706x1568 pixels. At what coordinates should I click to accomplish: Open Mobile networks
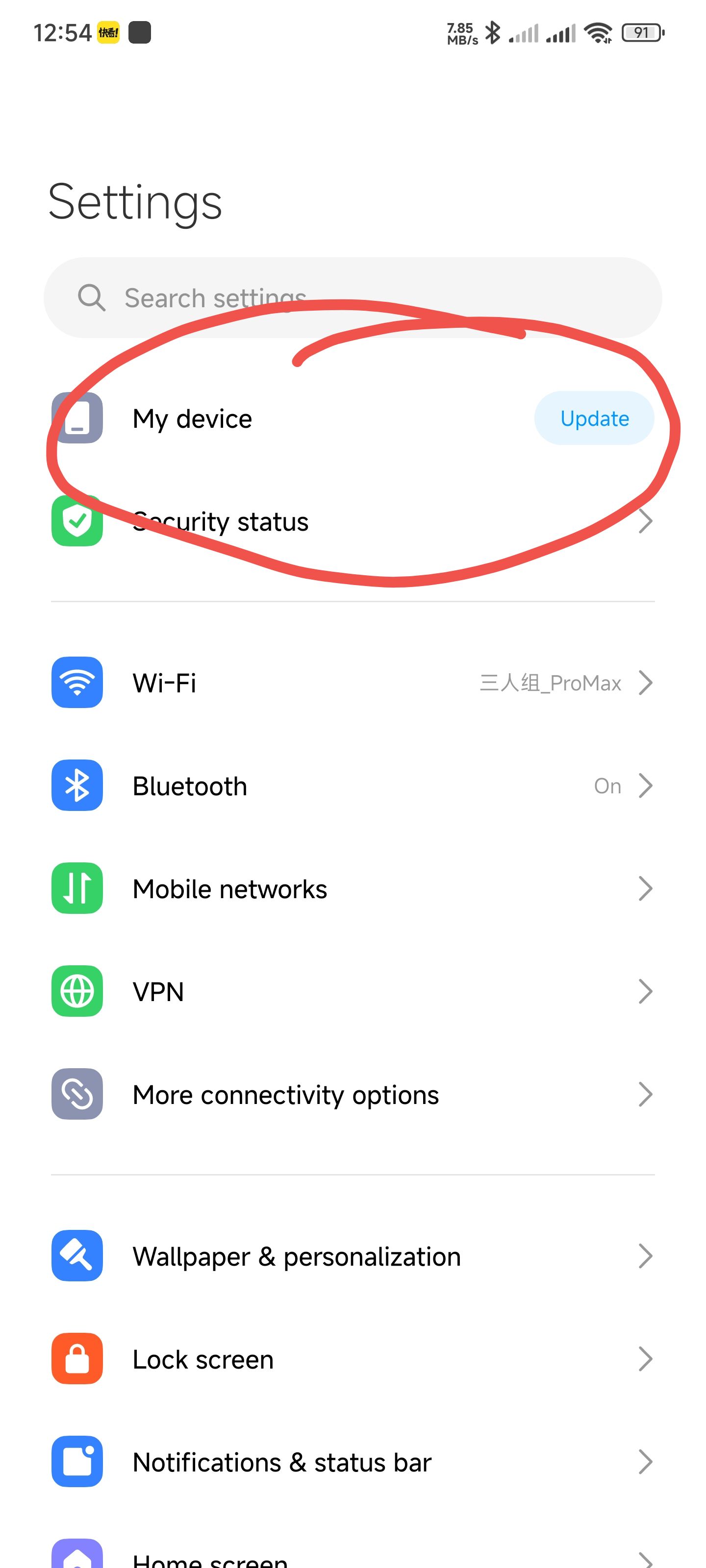(352, 889)
